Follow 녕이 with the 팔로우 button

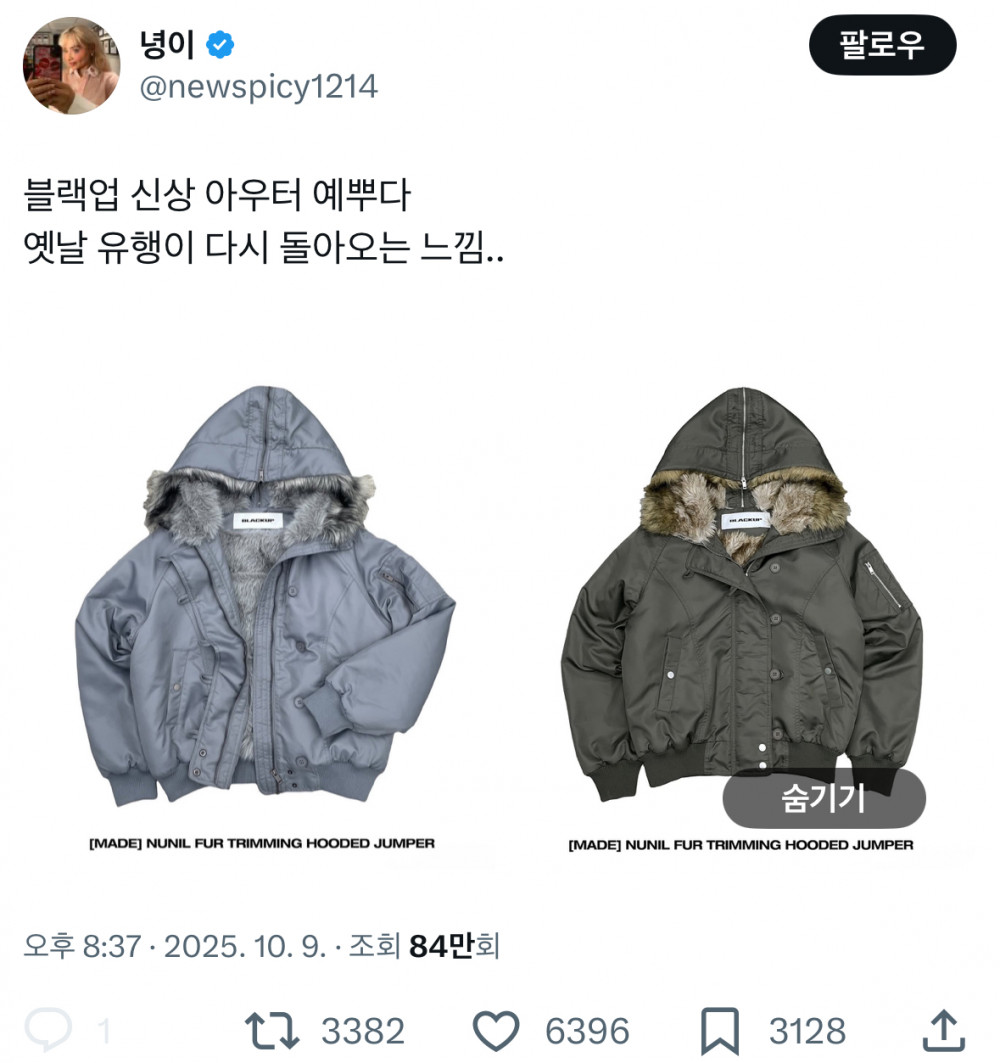point(882,46)
